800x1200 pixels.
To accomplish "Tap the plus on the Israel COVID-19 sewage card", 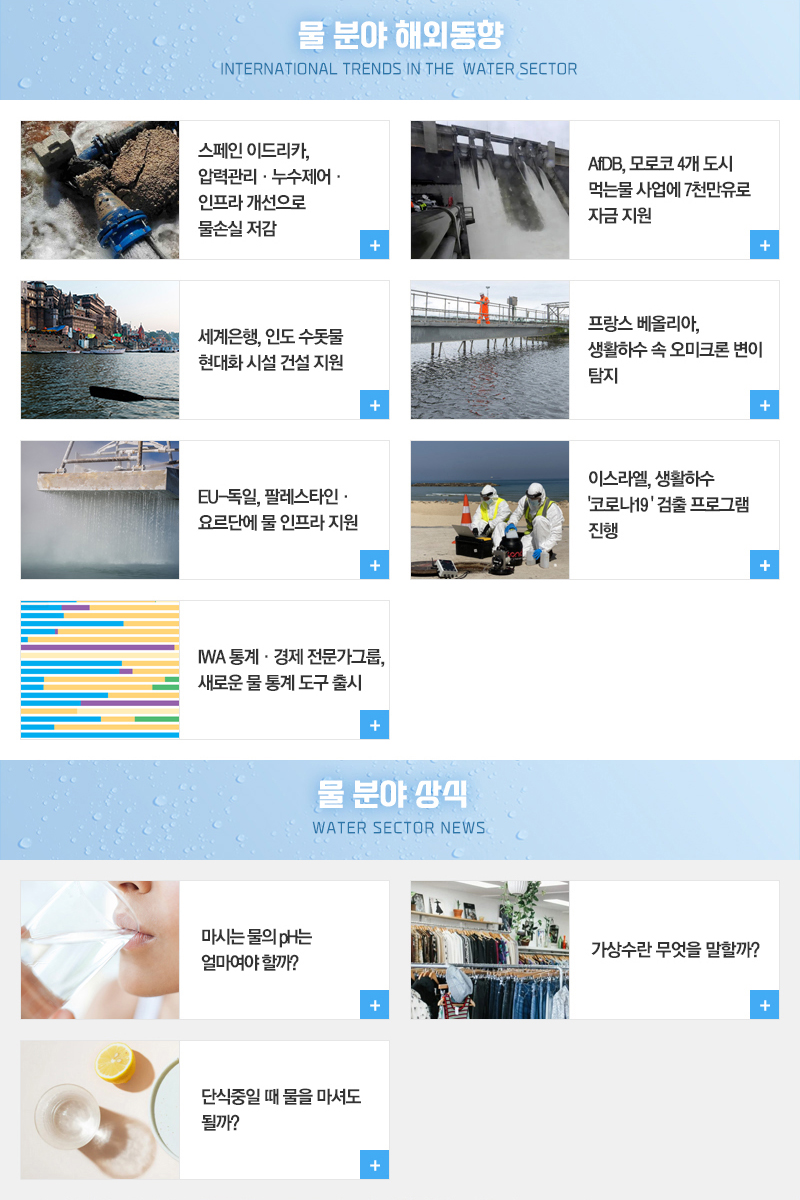I will (x=764, y=565).
